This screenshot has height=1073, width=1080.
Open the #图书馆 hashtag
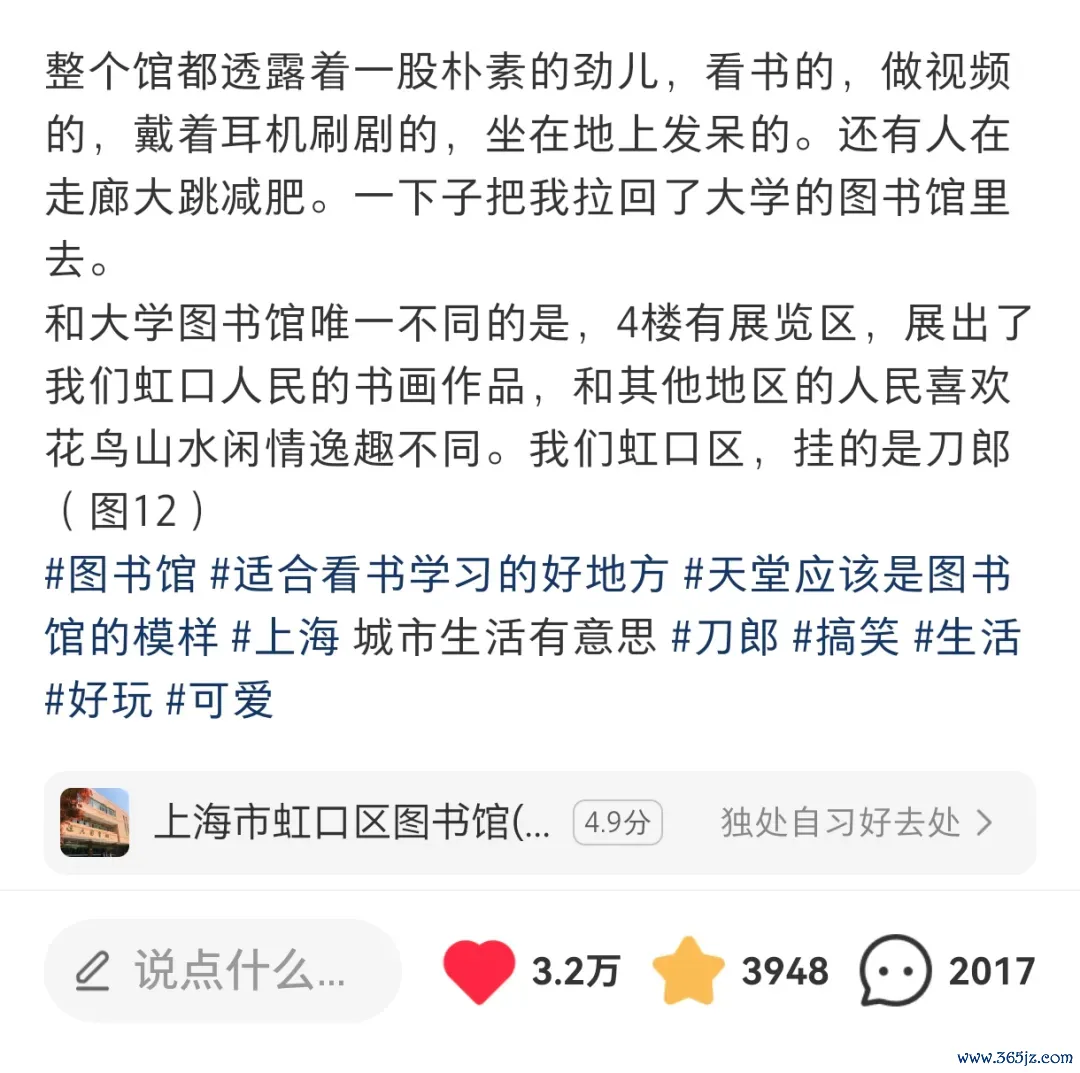pos(120,576)
